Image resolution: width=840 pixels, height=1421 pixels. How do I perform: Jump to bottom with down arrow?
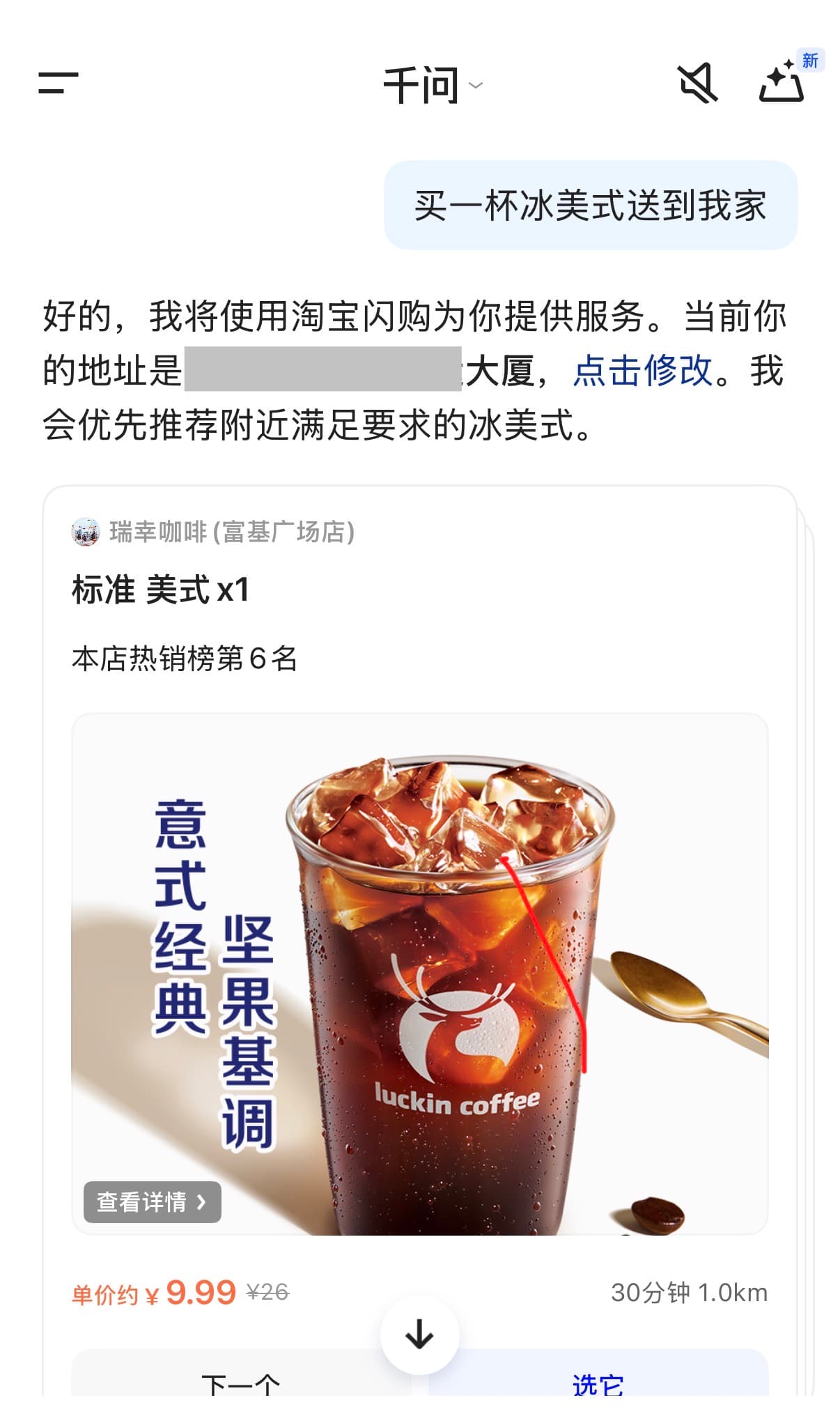click(x=419, y=1335)
